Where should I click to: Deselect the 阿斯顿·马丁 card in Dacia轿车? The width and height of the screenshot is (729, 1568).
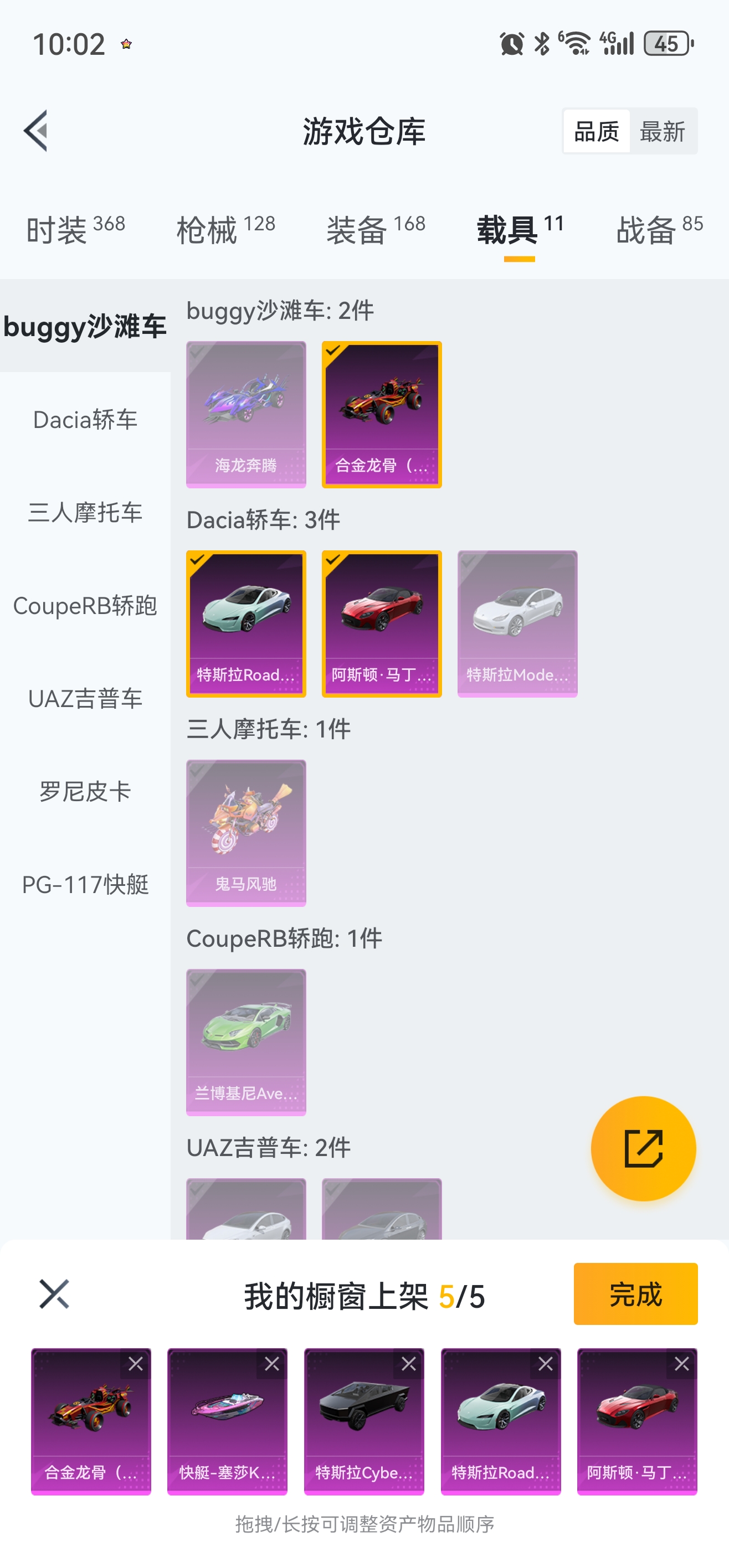coord(382,623)
